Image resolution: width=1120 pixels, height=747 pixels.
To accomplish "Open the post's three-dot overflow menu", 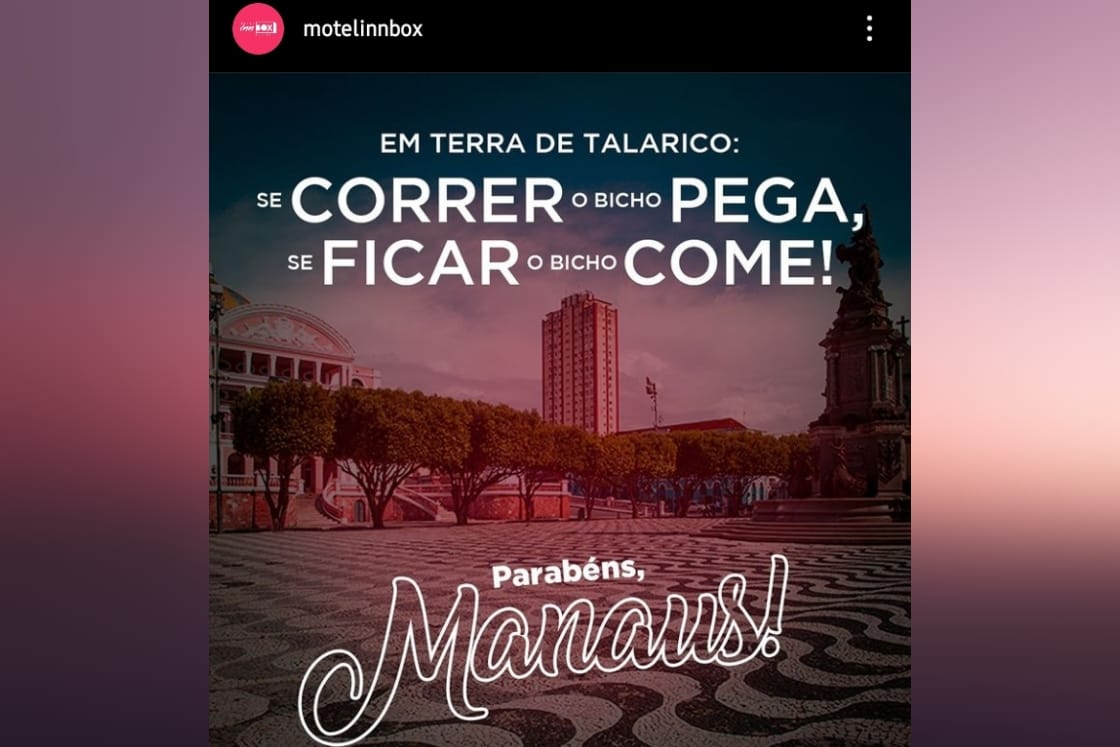I will [x=869, y=29].
